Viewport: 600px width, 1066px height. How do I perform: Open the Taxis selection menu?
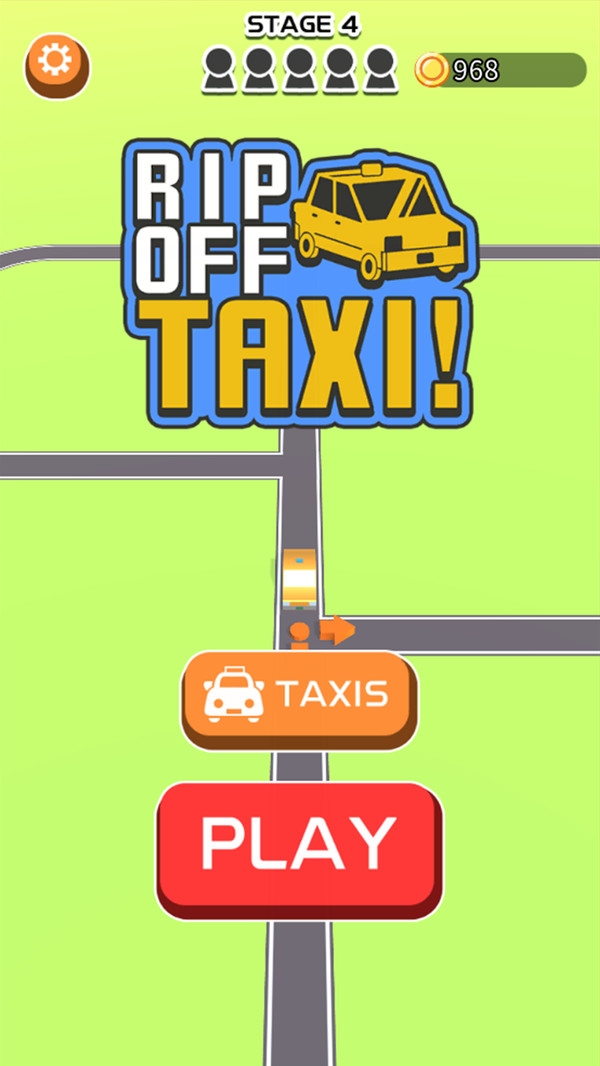coord(299,696)
